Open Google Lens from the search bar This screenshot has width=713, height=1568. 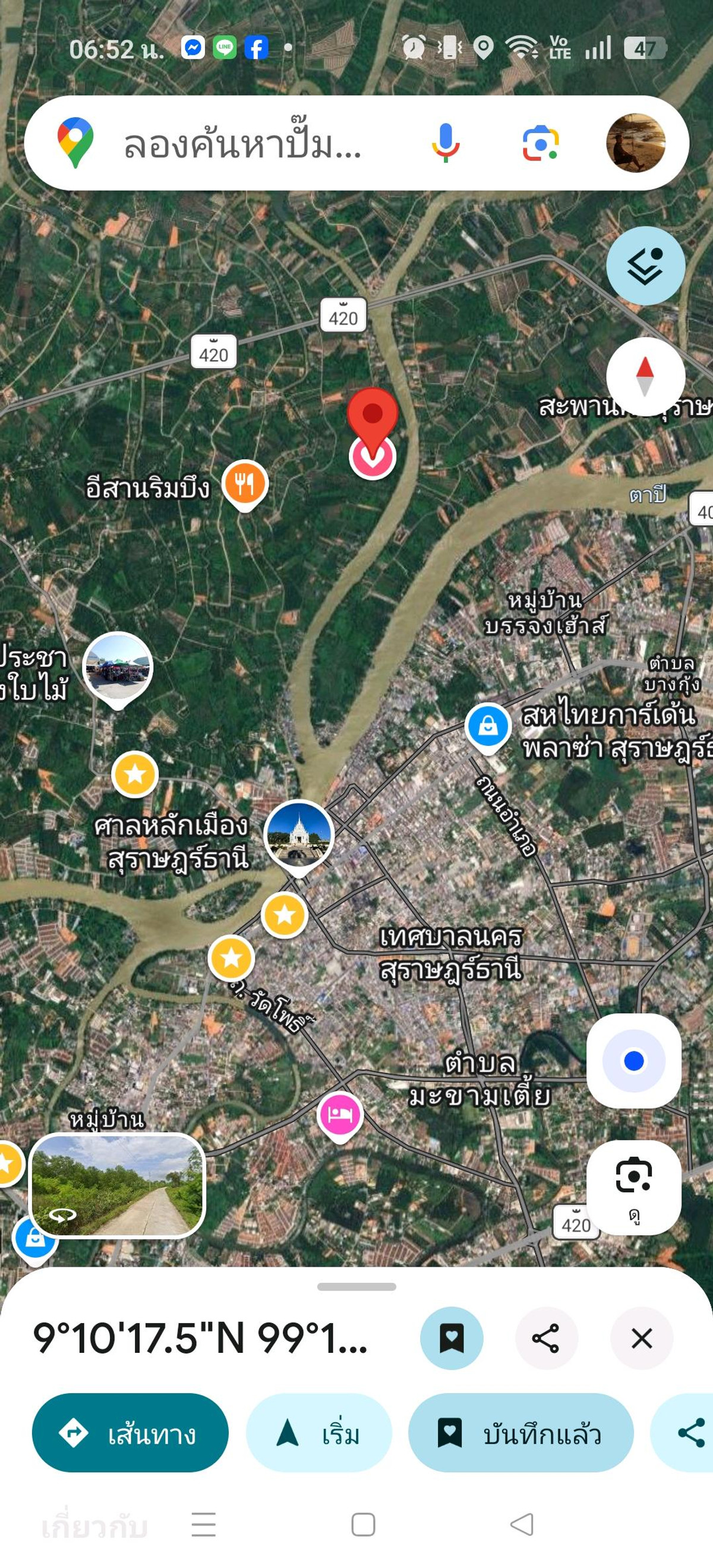tap(540, 143)
